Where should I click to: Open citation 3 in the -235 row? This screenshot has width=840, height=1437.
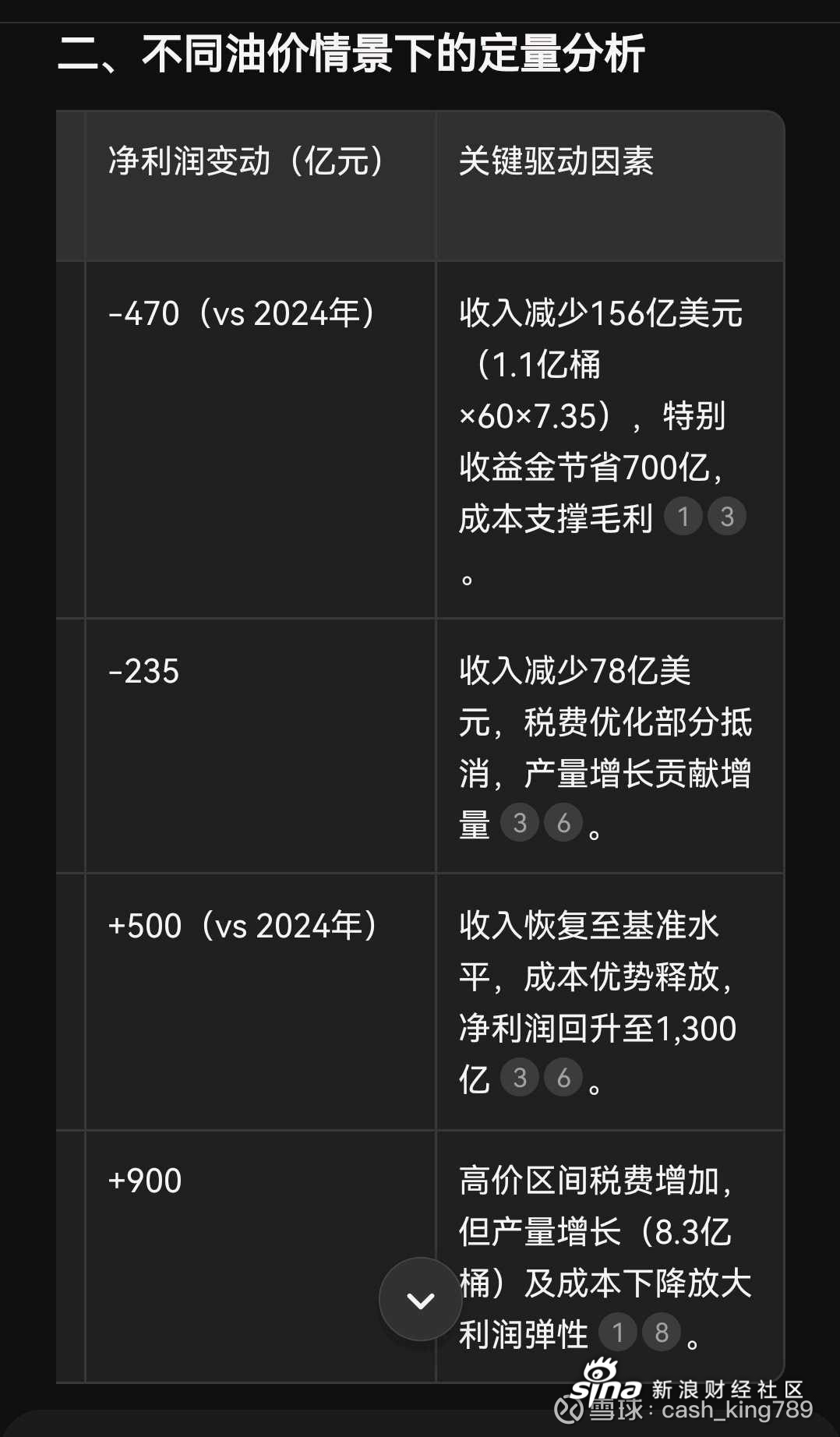[520, 822]
